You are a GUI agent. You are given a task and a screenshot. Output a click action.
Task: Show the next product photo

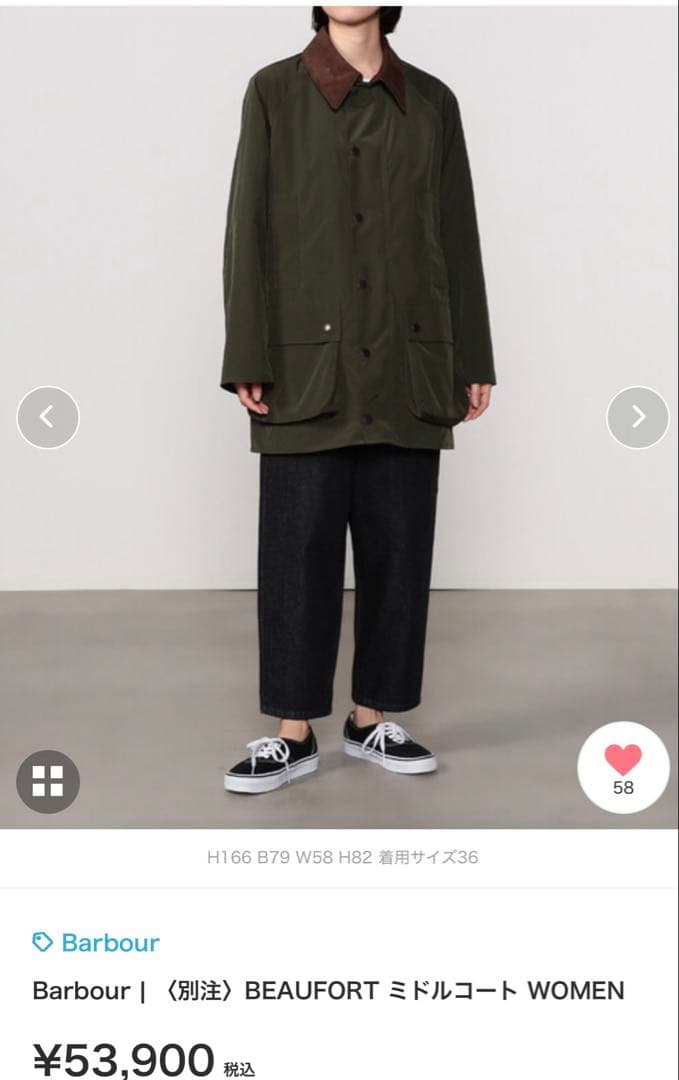pos(637,417)
